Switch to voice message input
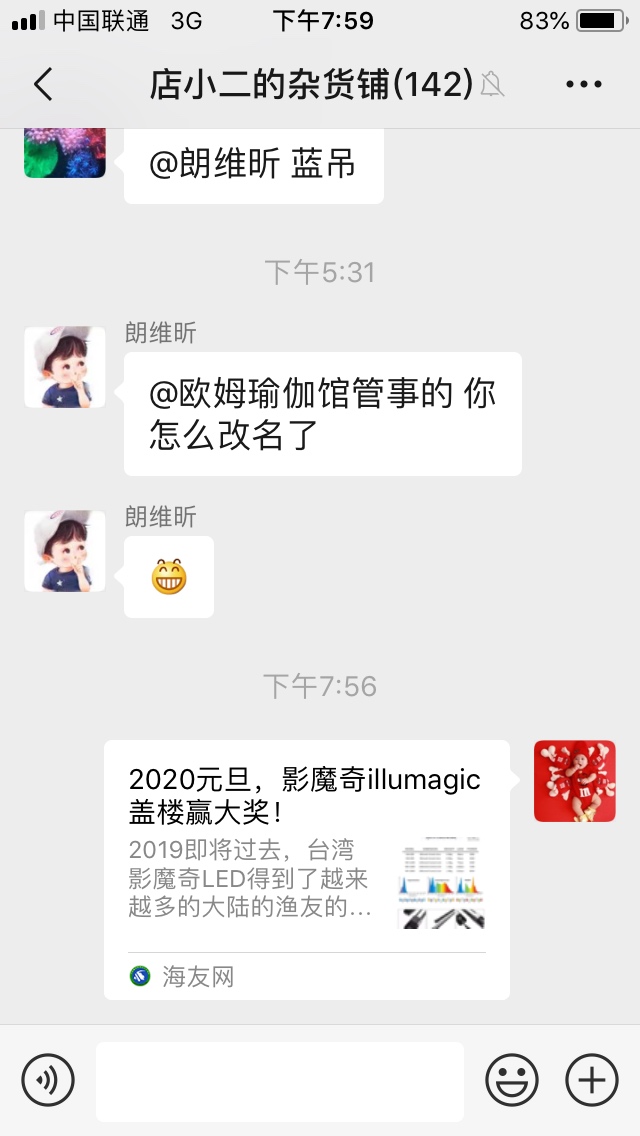 tap(48, 1080)
